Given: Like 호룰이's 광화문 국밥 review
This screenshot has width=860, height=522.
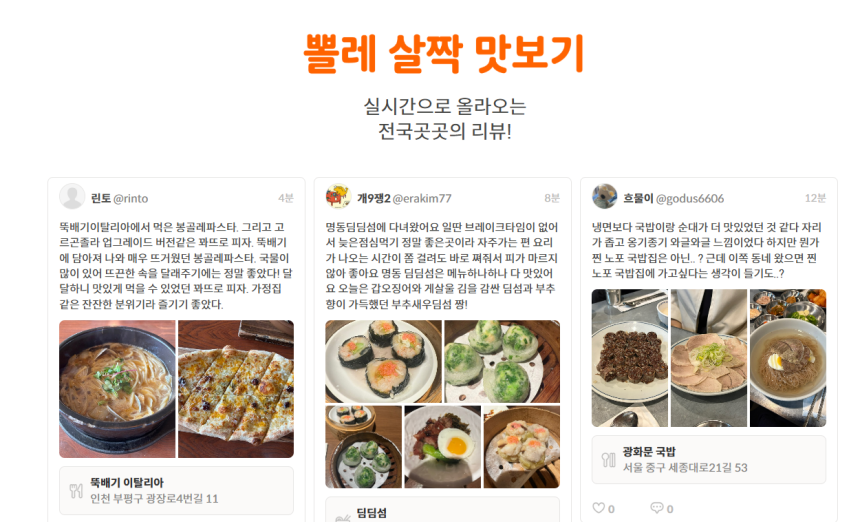Looking at the screenshot, I should tap(599, 508).
